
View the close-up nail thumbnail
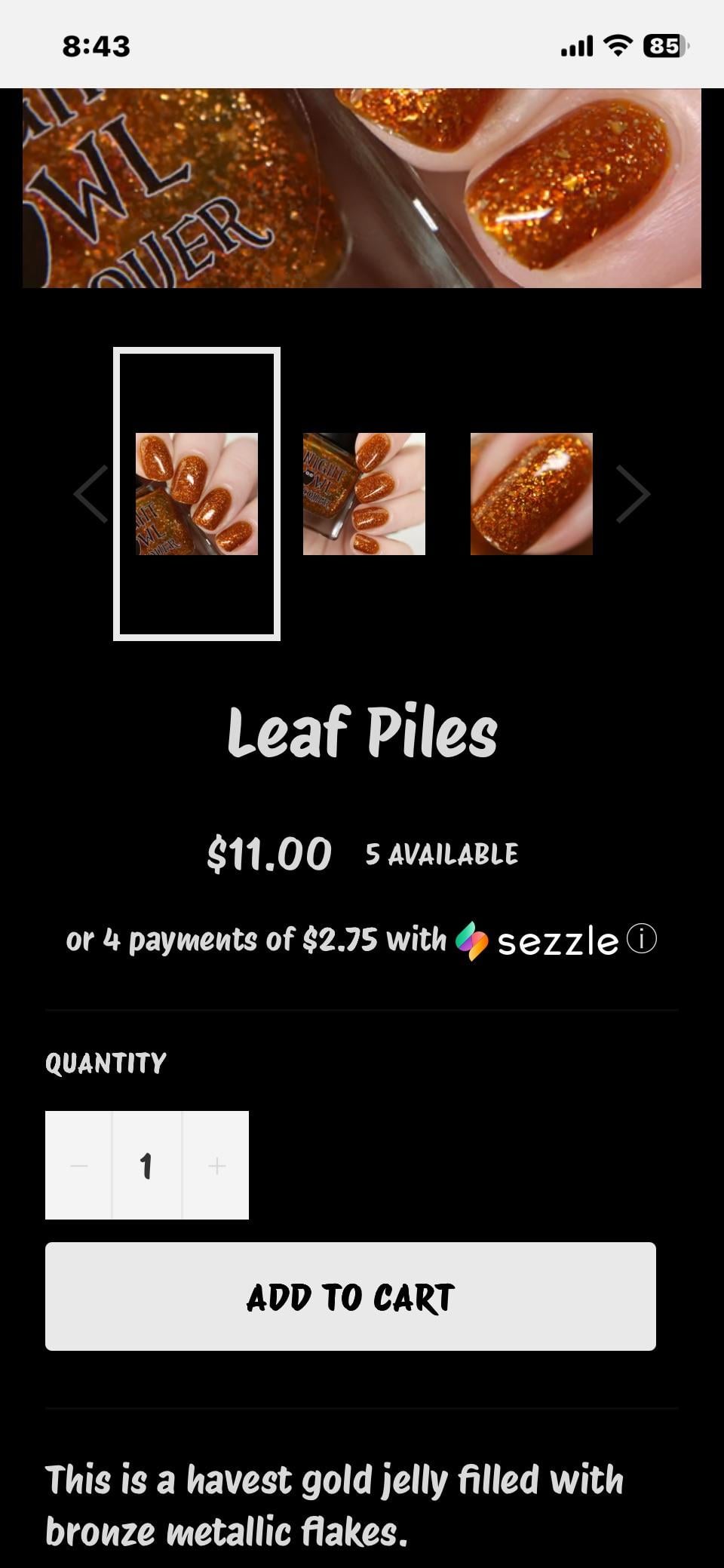[532, 494]
